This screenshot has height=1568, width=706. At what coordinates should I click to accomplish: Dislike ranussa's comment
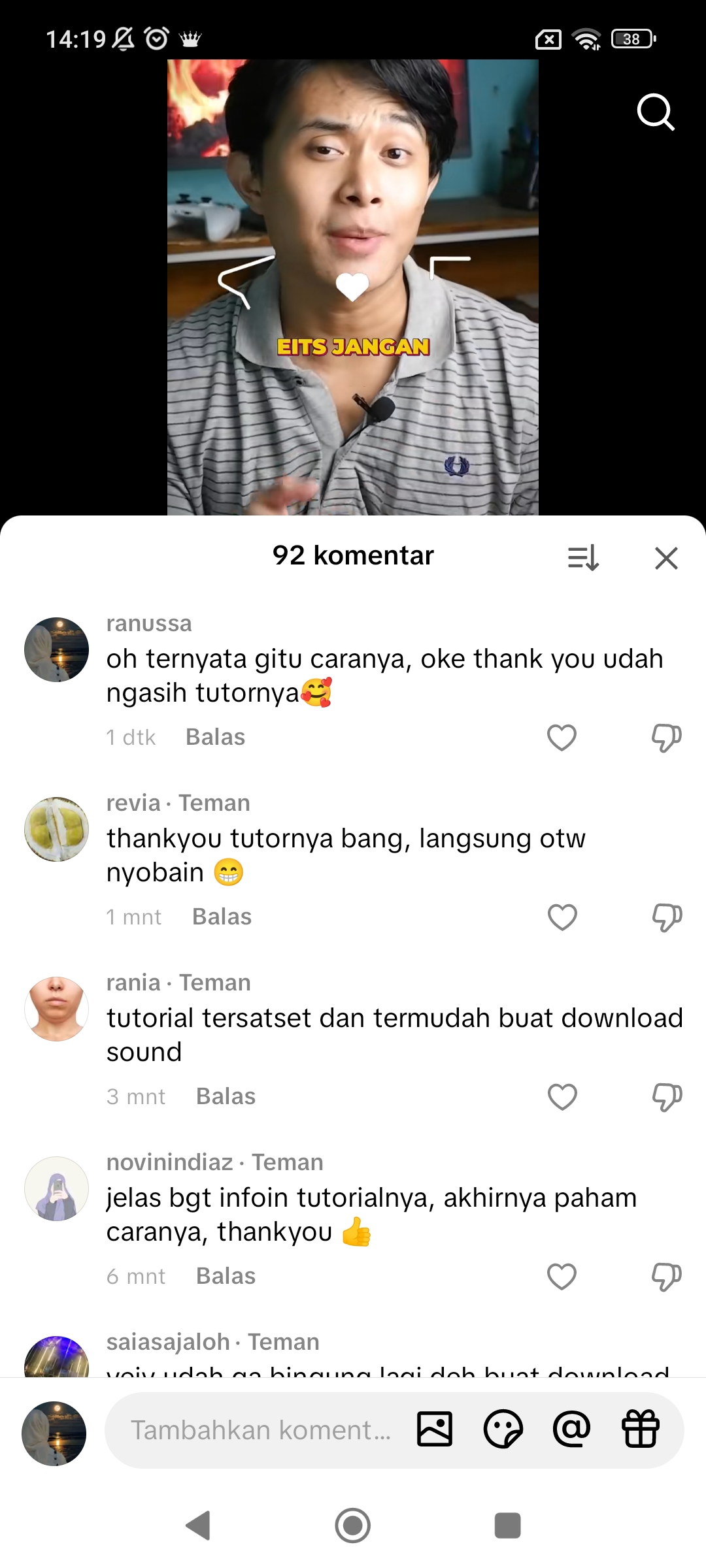click(x=666, y=738)
